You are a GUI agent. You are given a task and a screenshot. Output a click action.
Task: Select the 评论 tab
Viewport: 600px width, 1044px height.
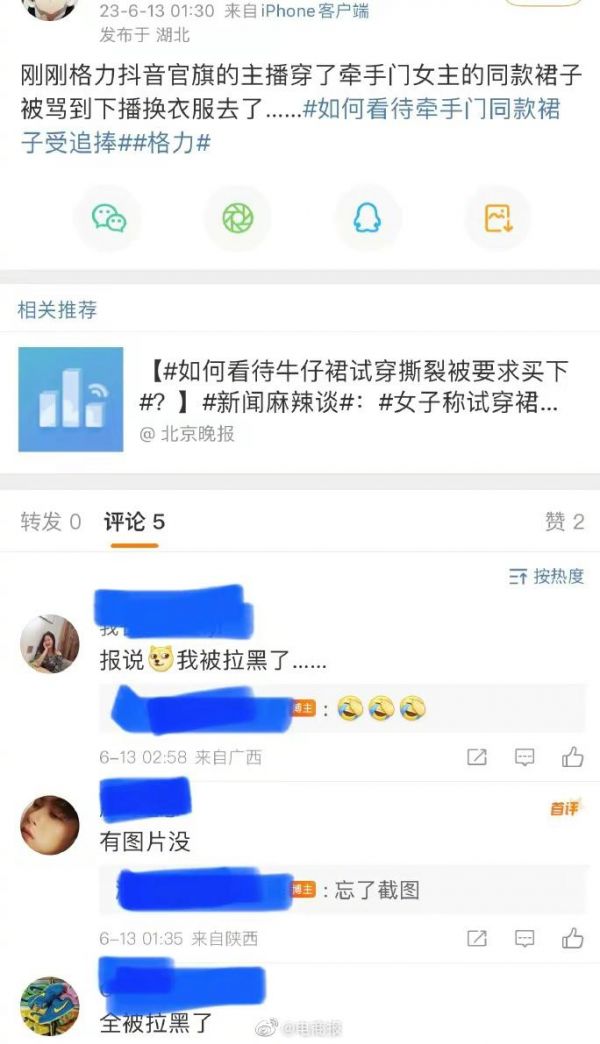(x=134, y=521)
